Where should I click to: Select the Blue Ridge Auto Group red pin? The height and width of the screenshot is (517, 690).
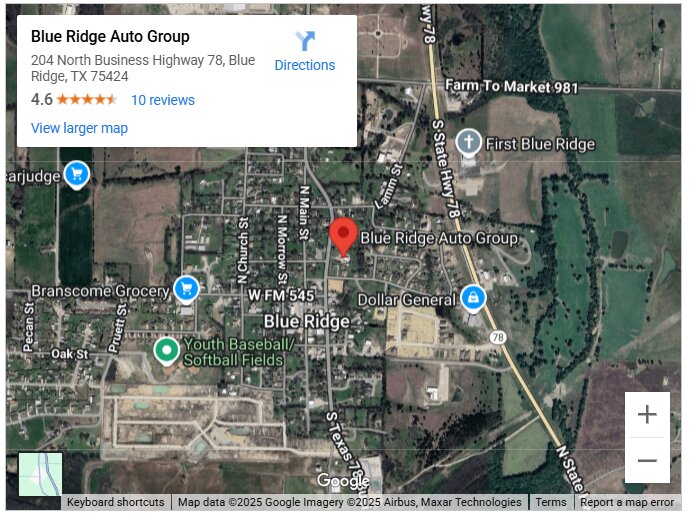(344, 235)
